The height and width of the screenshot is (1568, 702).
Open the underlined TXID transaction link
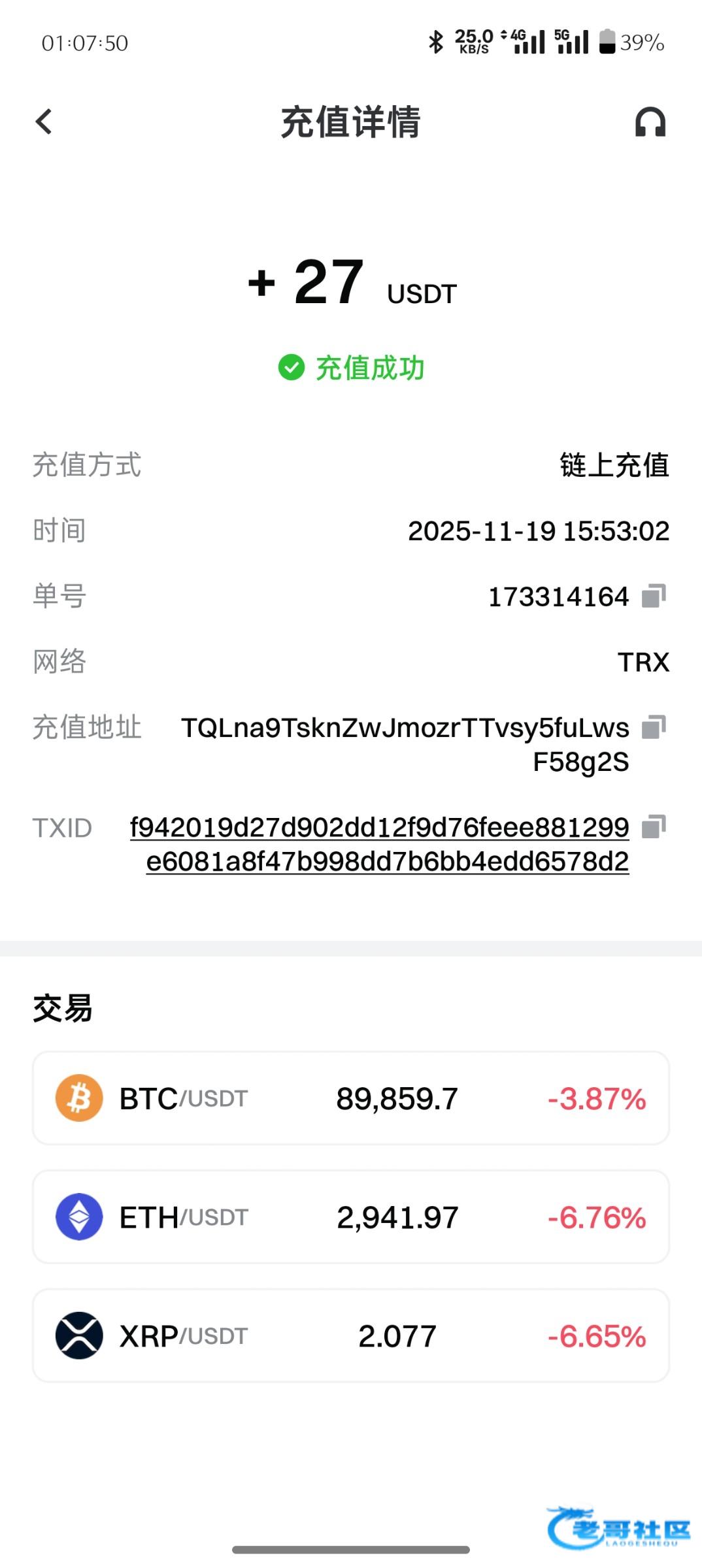(x=380, y=844)
